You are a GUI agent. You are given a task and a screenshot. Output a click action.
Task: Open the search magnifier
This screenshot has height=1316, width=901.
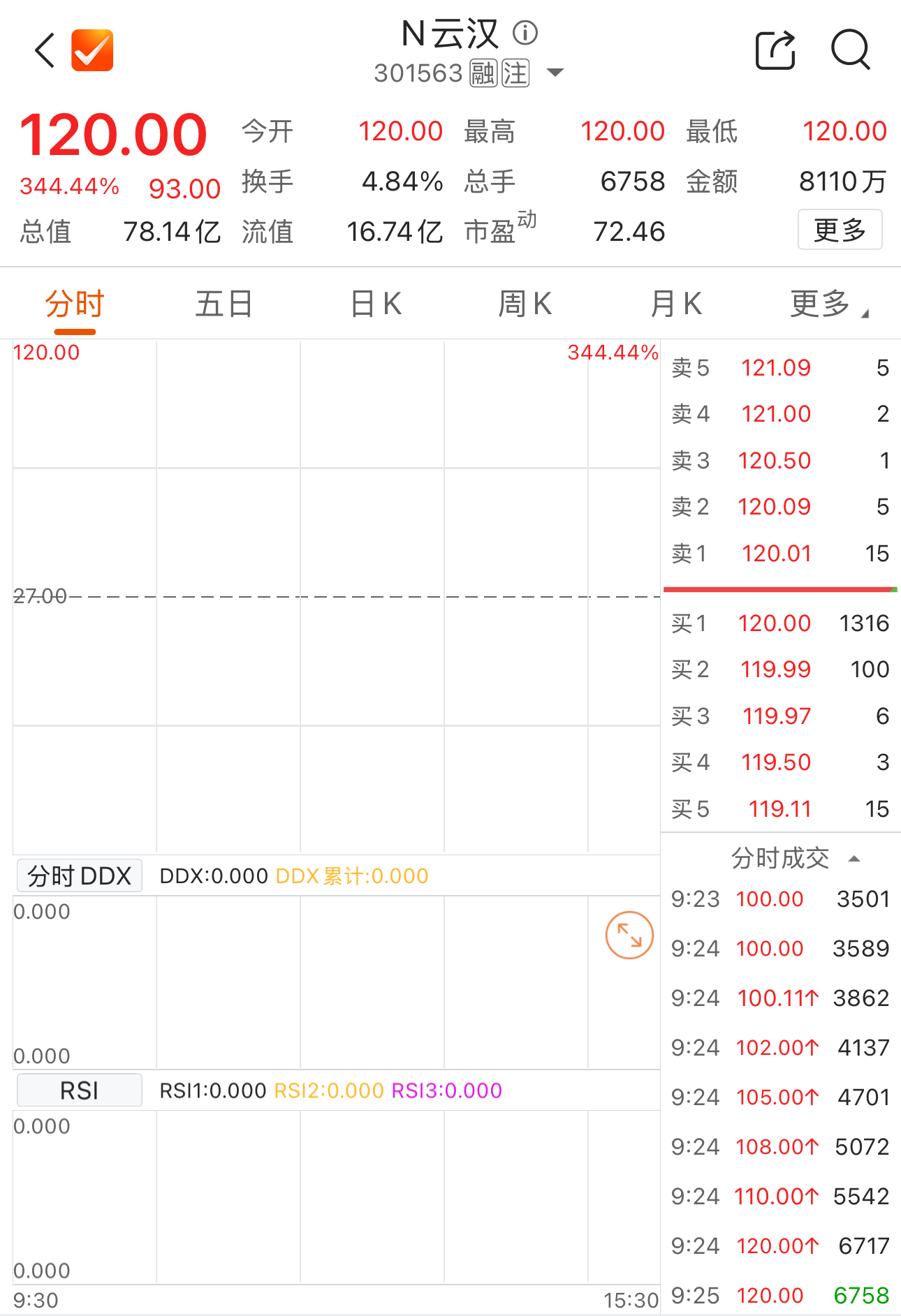[850, 50]
